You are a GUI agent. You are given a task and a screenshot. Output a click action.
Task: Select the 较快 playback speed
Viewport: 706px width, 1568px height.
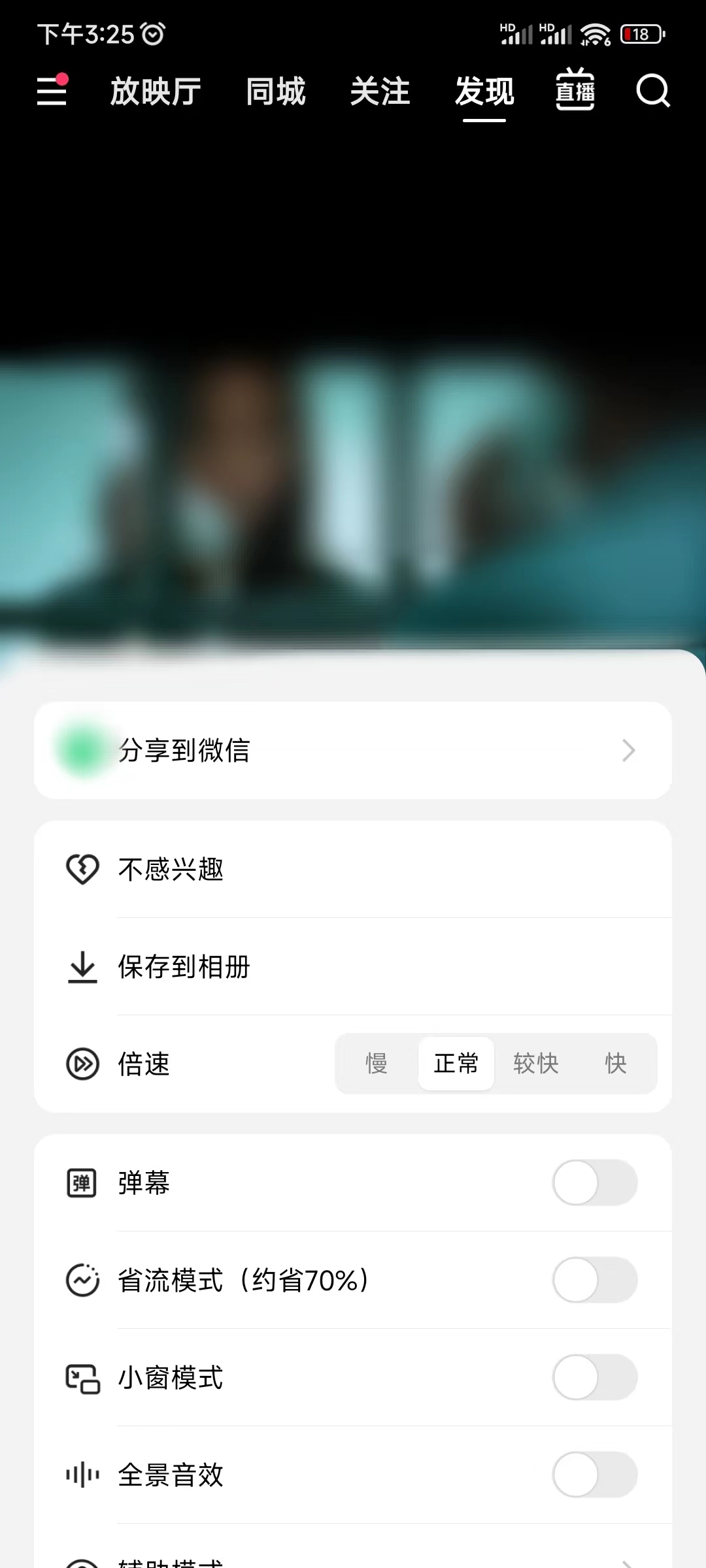pos(536,1064)
